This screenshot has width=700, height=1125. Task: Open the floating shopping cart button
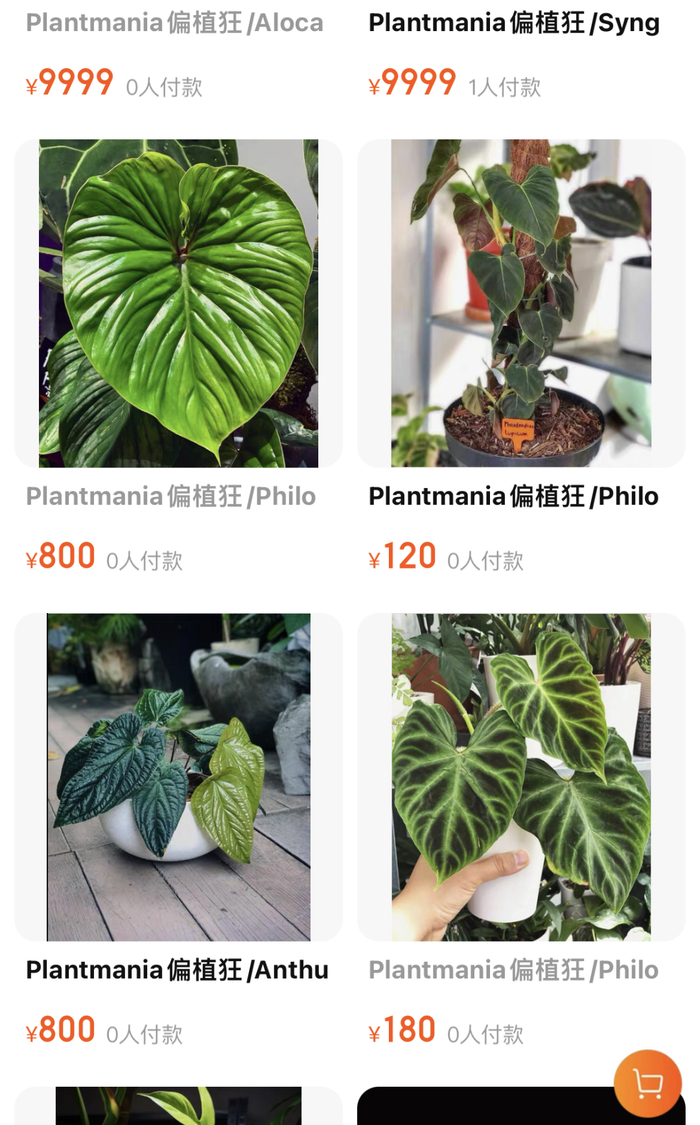click(x=647, y=1083)
